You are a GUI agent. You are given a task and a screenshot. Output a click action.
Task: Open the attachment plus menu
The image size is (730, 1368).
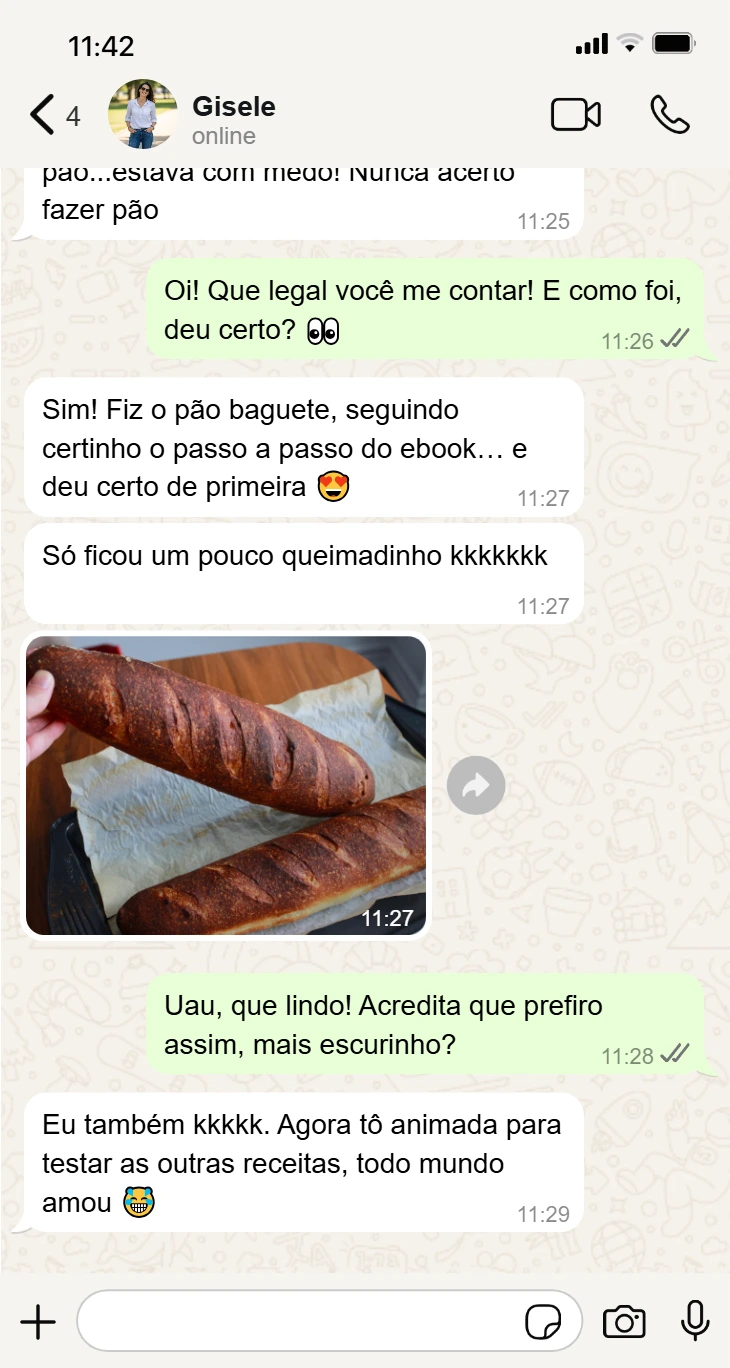(38, 1322)
